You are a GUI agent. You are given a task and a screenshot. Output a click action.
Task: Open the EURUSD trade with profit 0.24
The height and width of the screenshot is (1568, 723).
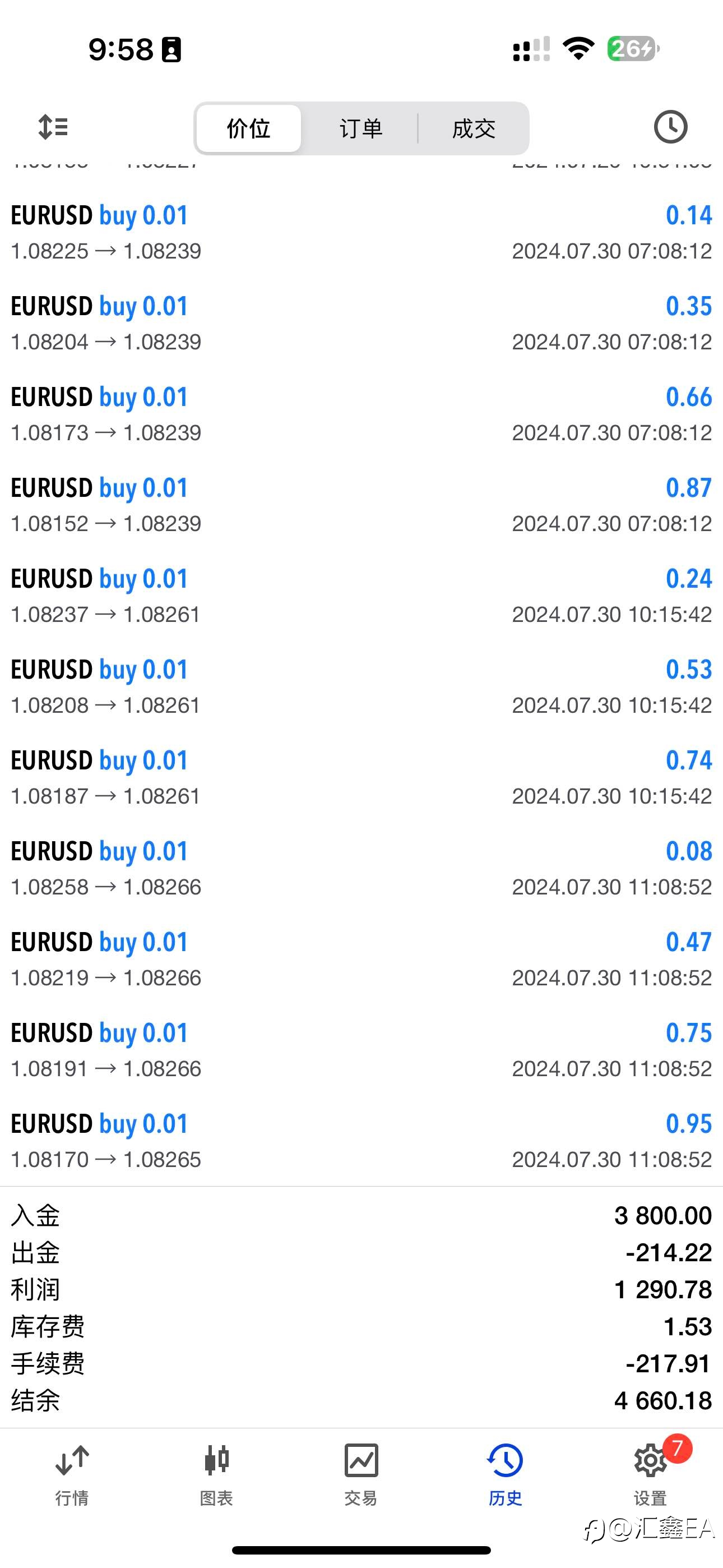pos(361,596)
